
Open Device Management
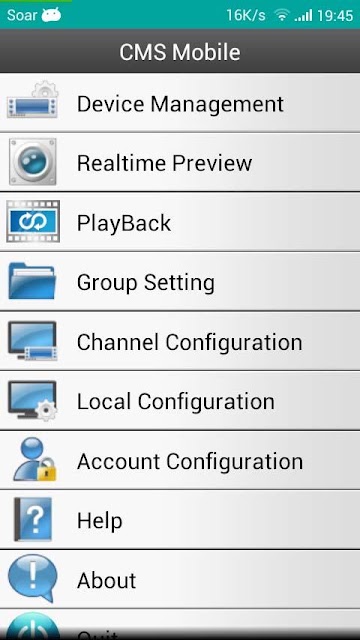coord(180,103)
